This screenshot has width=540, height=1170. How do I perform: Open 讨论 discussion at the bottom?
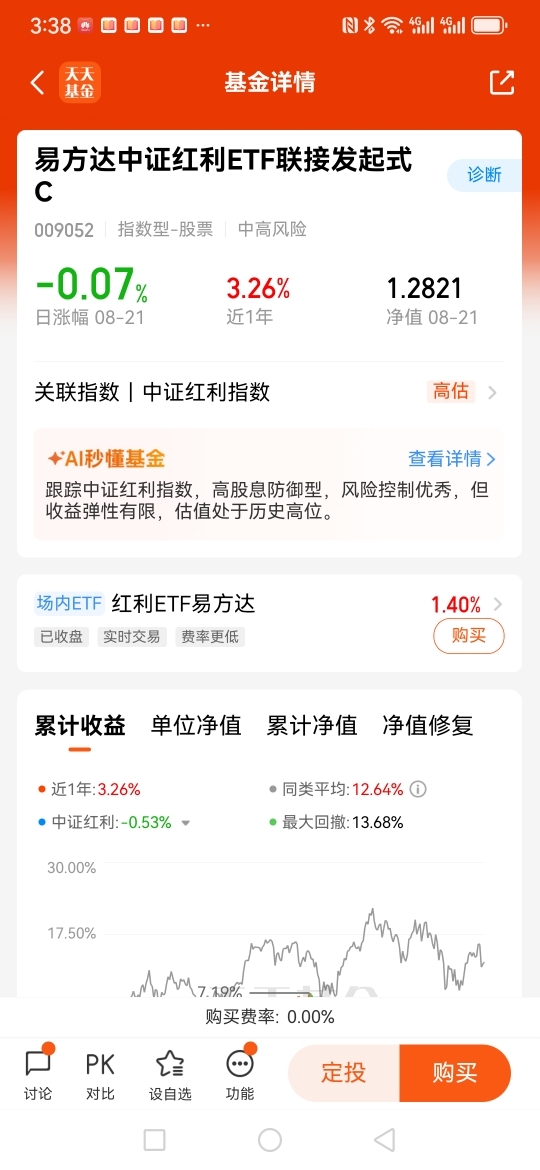pyautogui.click(x=38, y=1074)
